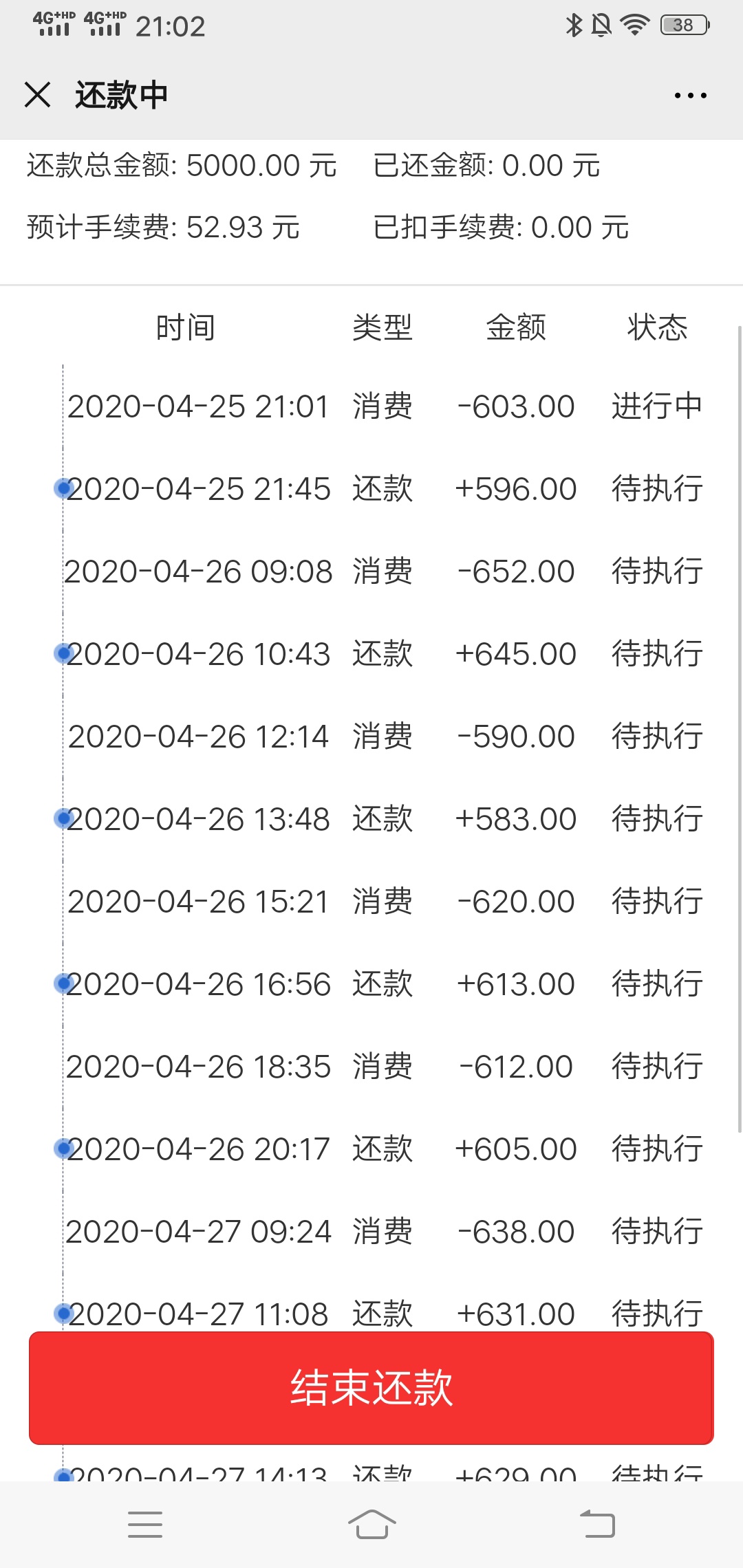The image size is (743, 1568).
Task: Go to the phone home screen
Action: [371, 1524]
